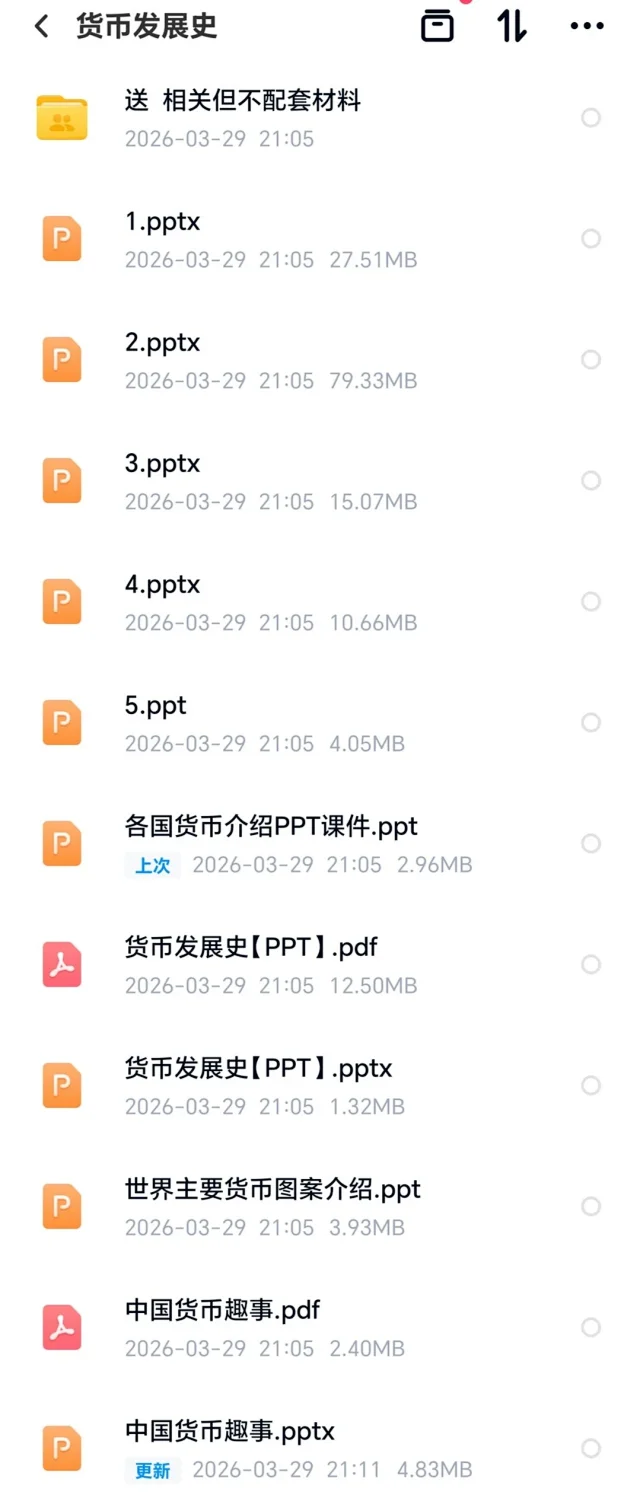640x1498 pixels.
Task: Open the sort order options
Action: pos(511,26)
